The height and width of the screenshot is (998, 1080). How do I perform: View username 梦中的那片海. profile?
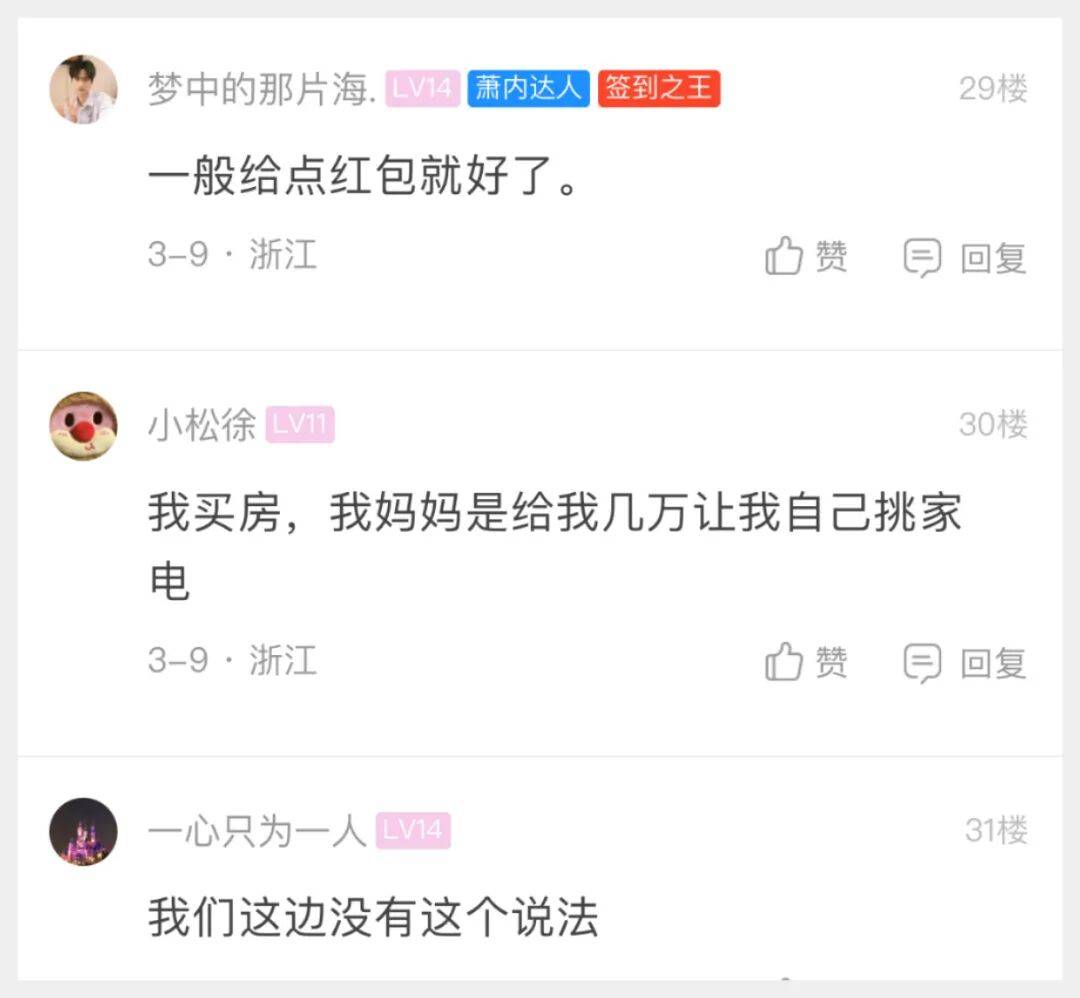pos(262,90)
